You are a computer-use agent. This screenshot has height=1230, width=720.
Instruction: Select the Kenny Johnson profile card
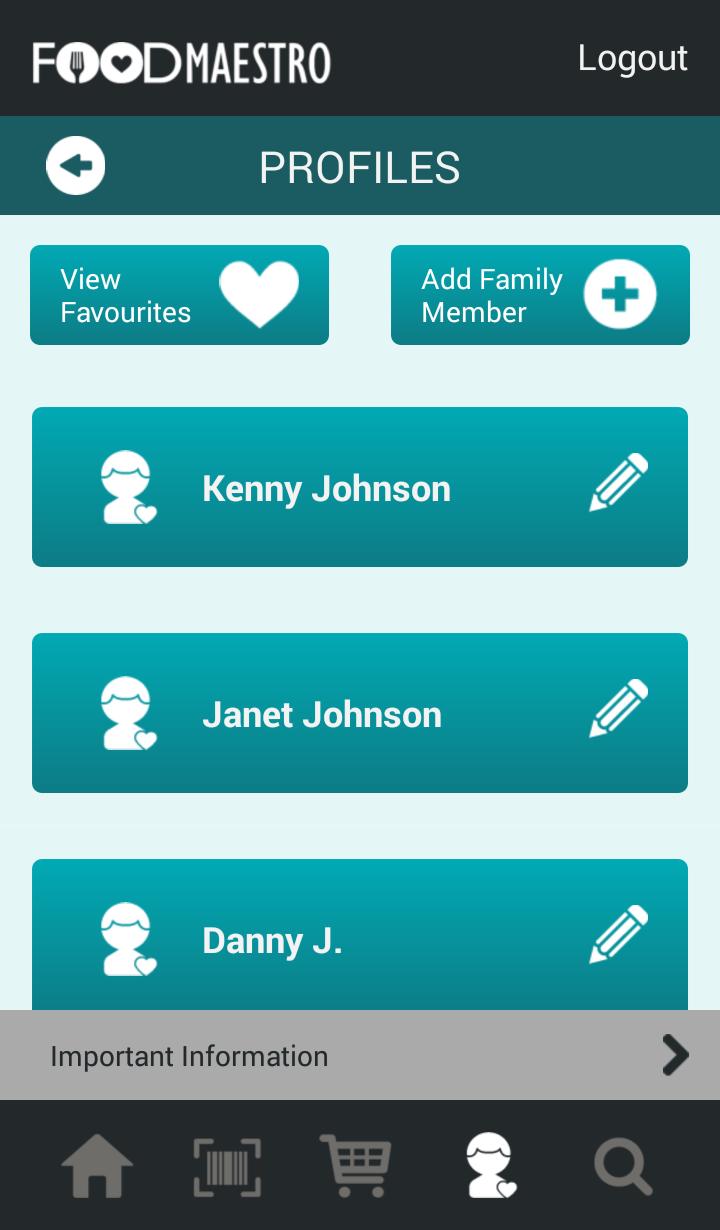[x=360, y=487]
